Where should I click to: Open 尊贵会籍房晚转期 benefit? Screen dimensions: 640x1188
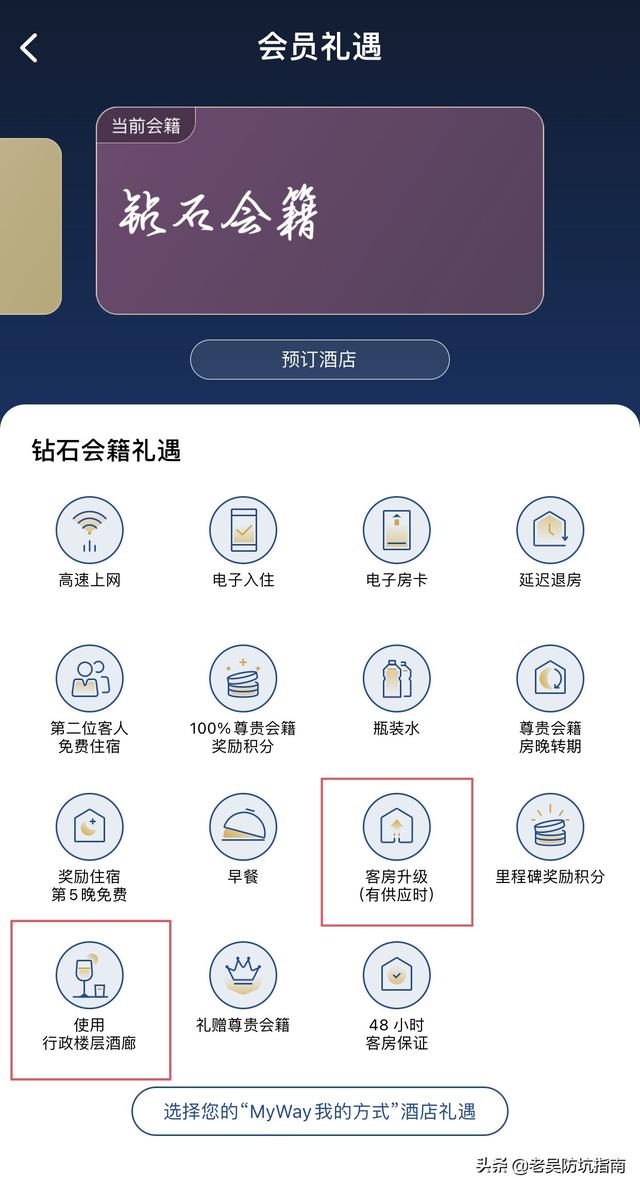click(x=550, y=679)
